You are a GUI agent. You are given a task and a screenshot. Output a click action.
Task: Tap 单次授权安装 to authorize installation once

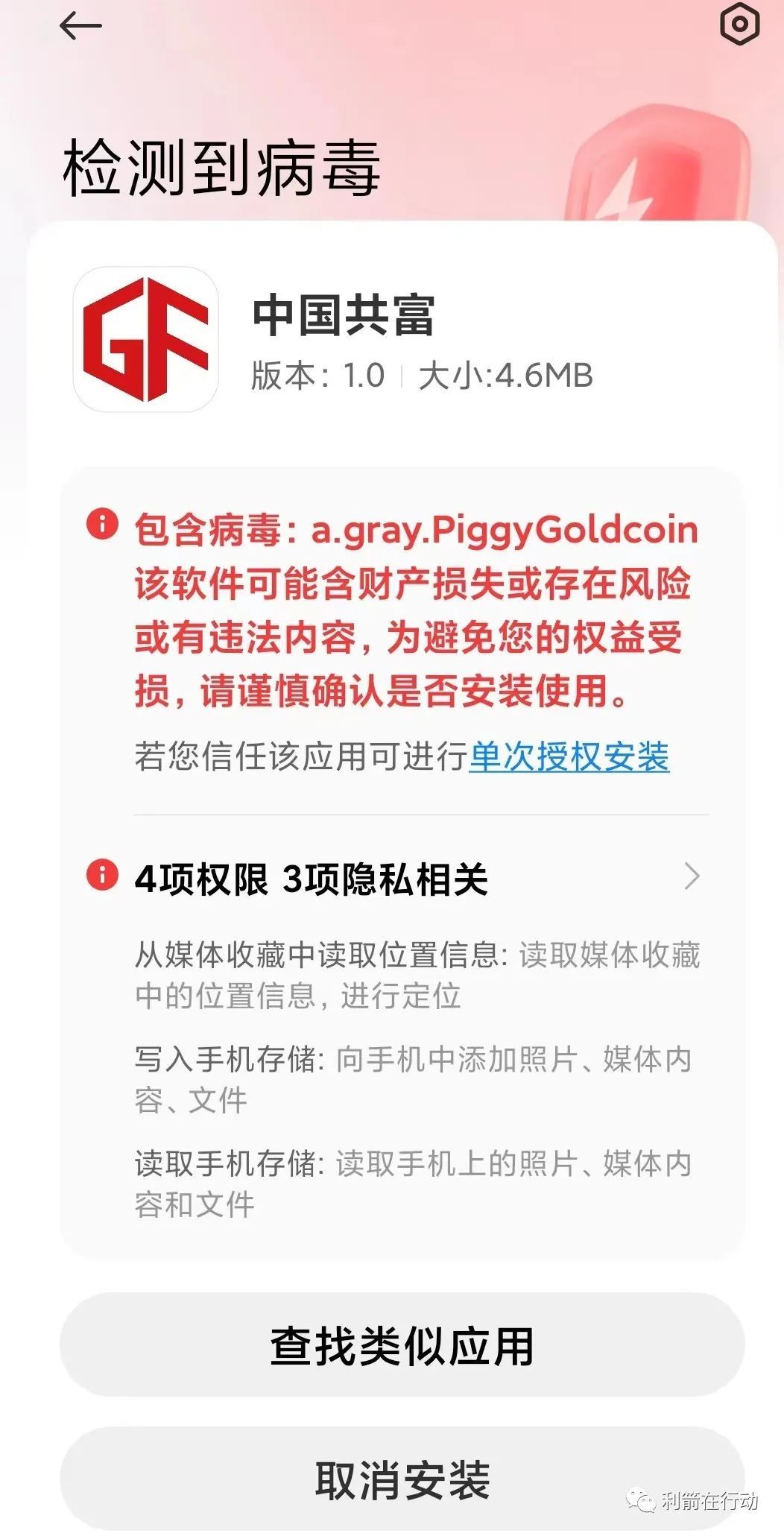572,758
